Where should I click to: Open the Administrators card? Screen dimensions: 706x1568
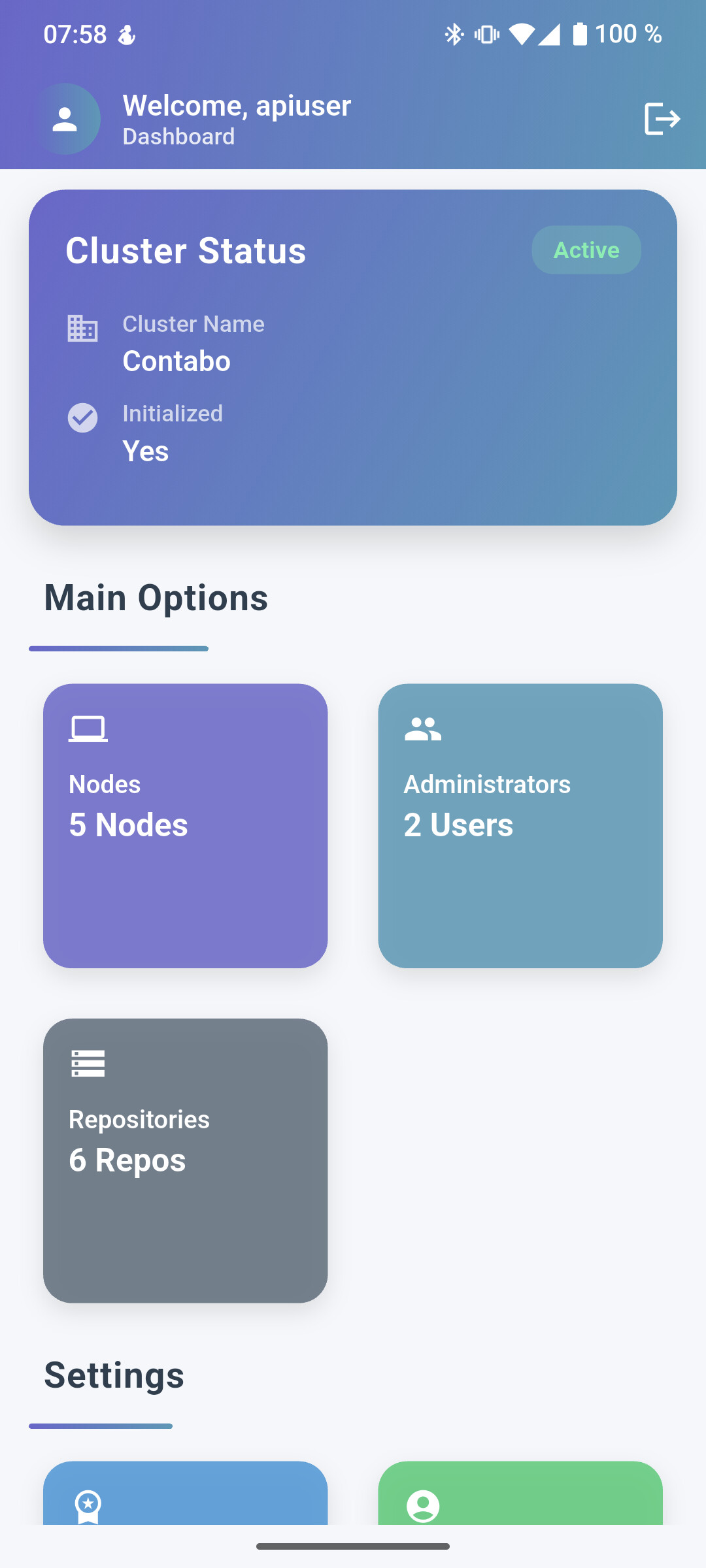(520, 826)
